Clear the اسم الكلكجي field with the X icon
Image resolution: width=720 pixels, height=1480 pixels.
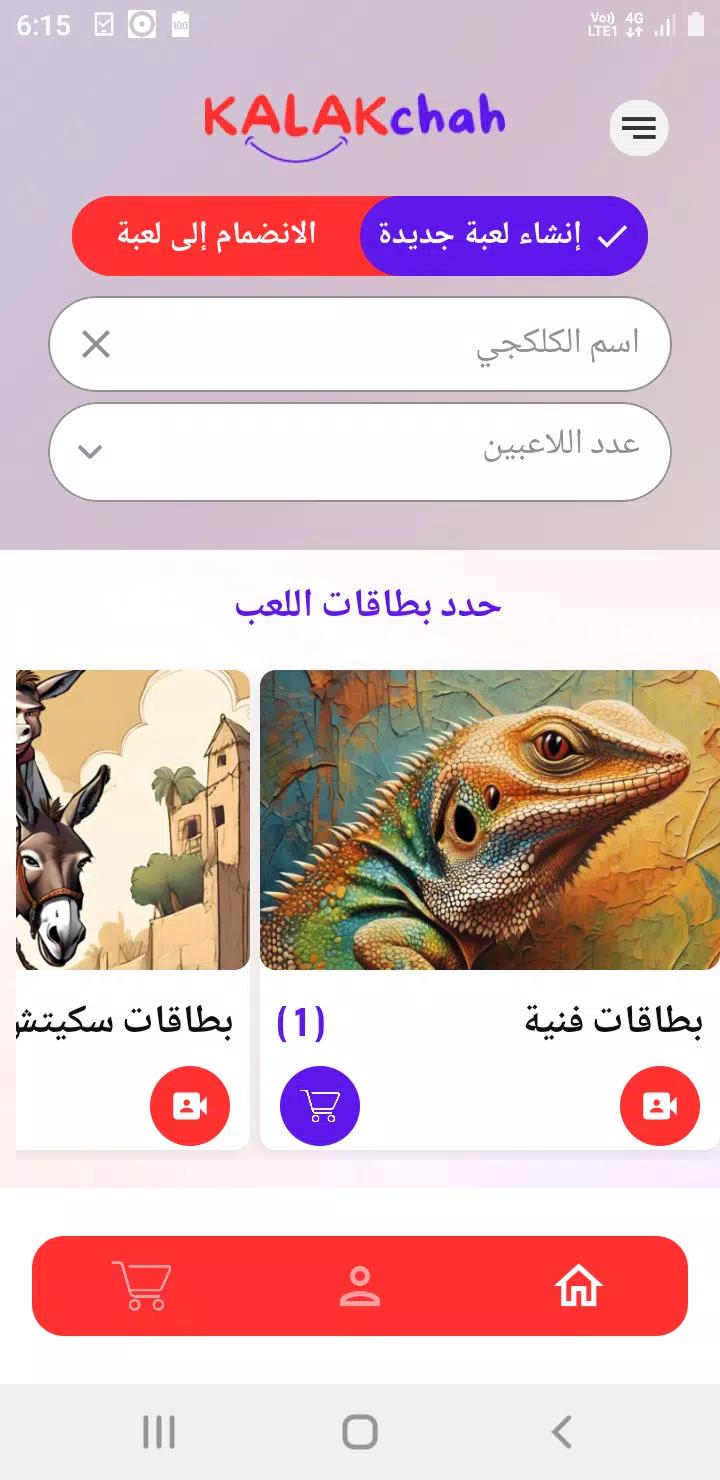(x=95, y=344)
